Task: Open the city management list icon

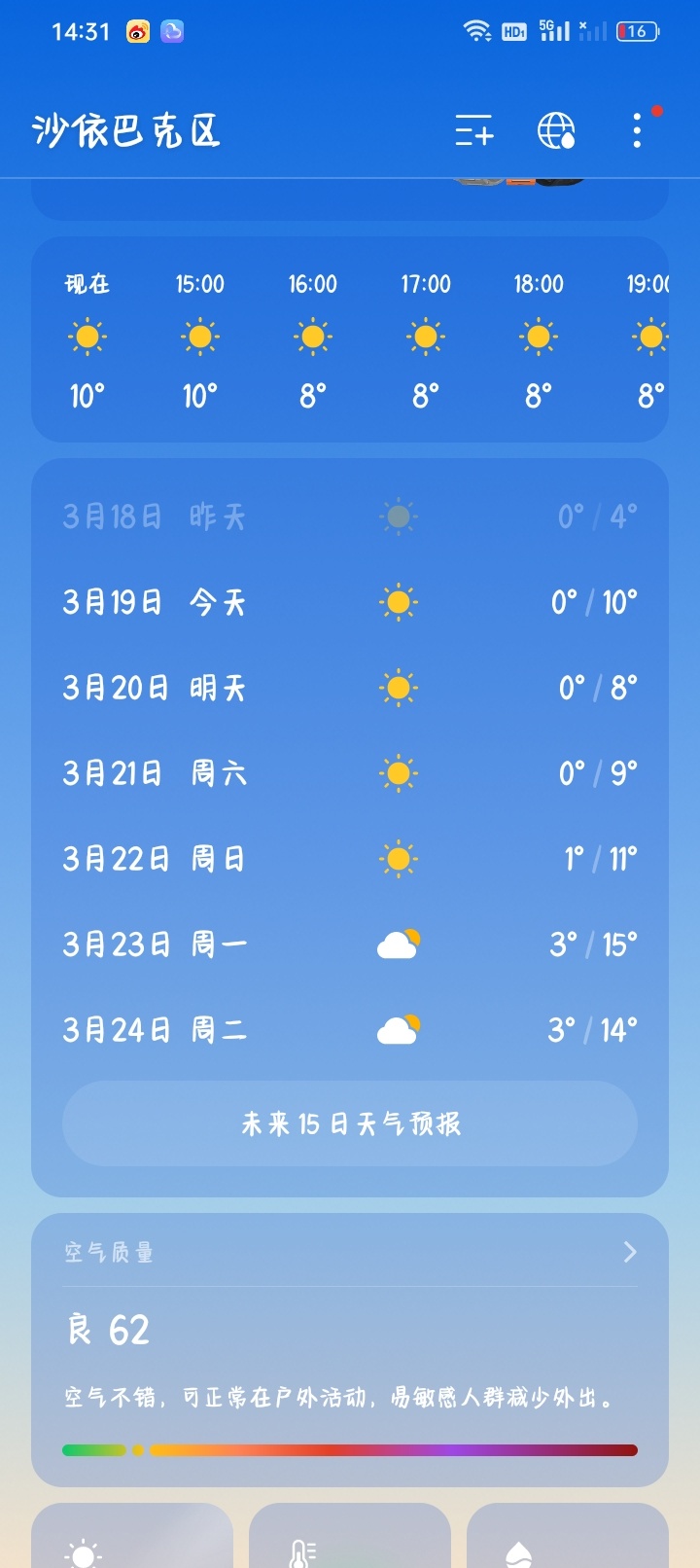Action: click(x=473, y=131)
